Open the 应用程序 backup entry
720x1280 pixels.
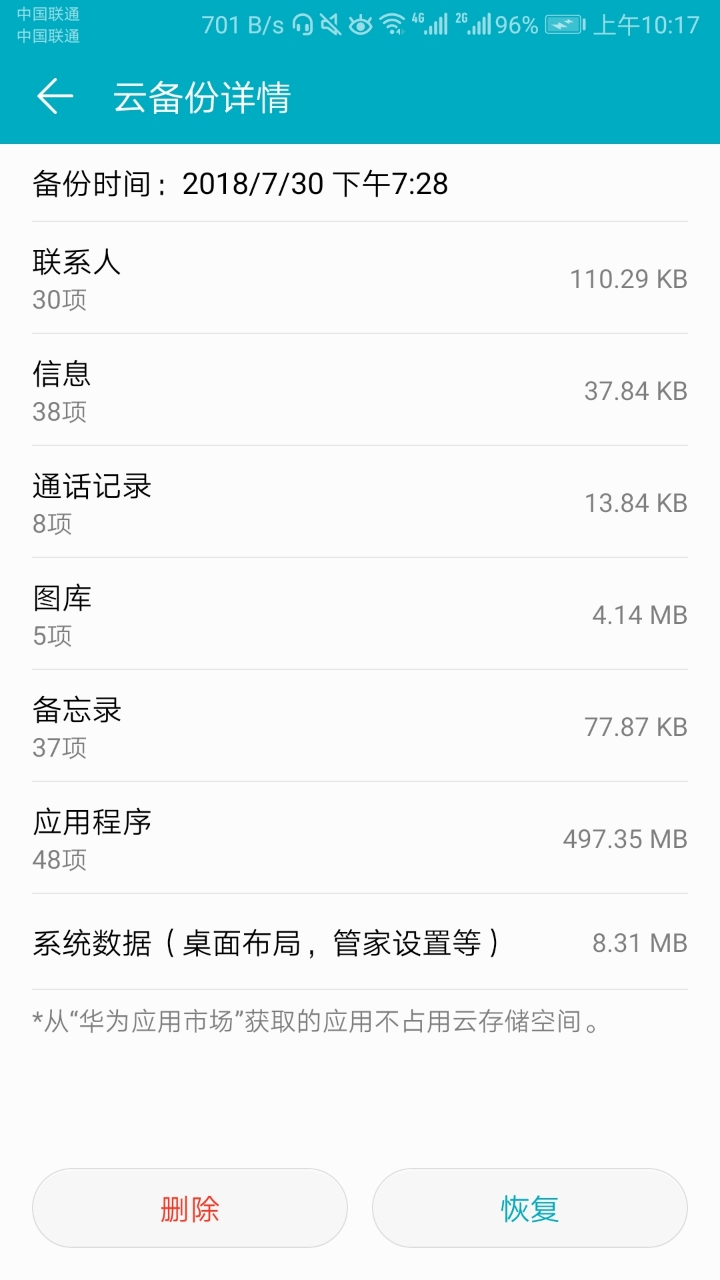tap(360, 840)
